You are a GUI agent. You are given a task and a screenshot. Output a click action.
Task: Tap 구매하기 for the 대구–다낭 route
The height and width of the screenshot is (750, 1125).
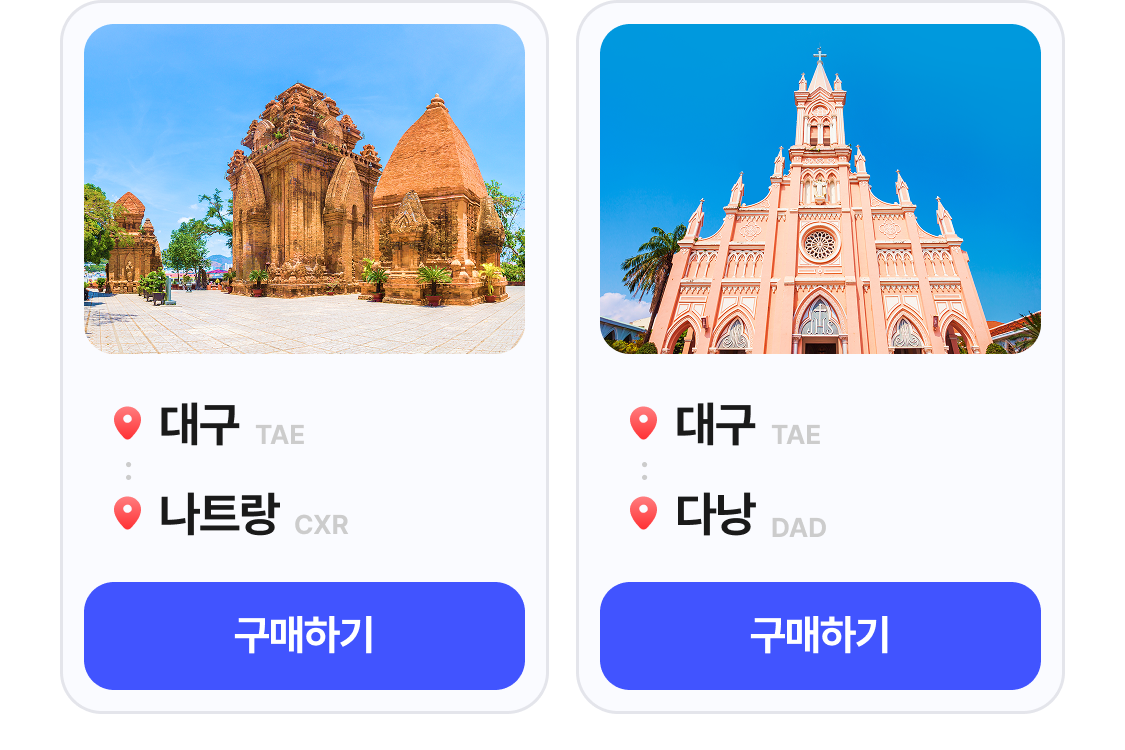(x=820, y=636)
